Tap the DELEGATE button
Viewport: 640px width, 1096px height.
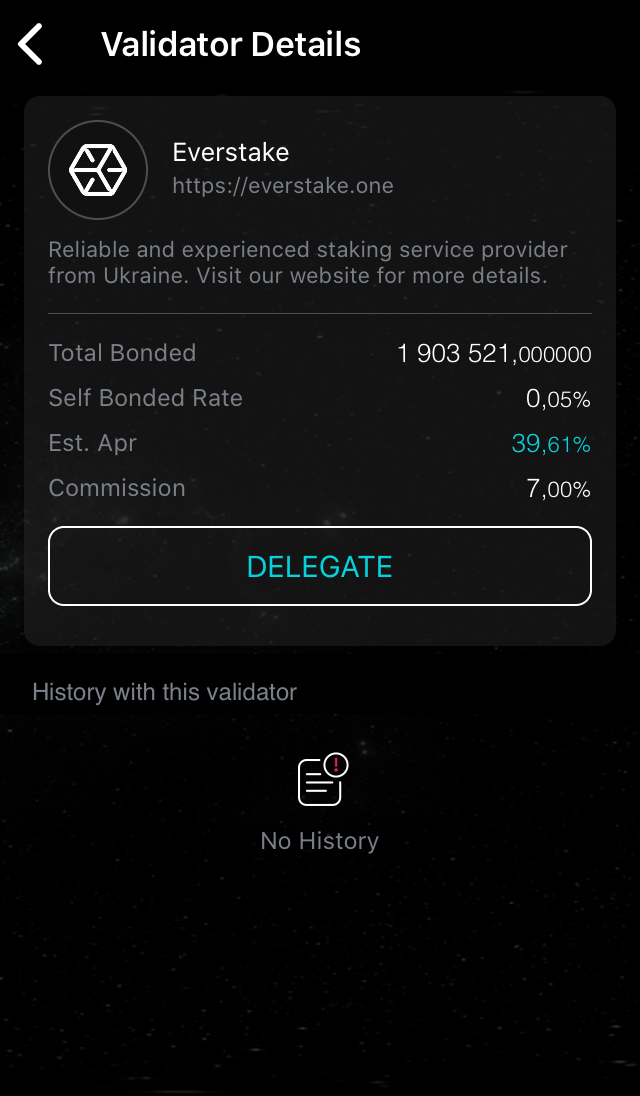coord(320,566)
